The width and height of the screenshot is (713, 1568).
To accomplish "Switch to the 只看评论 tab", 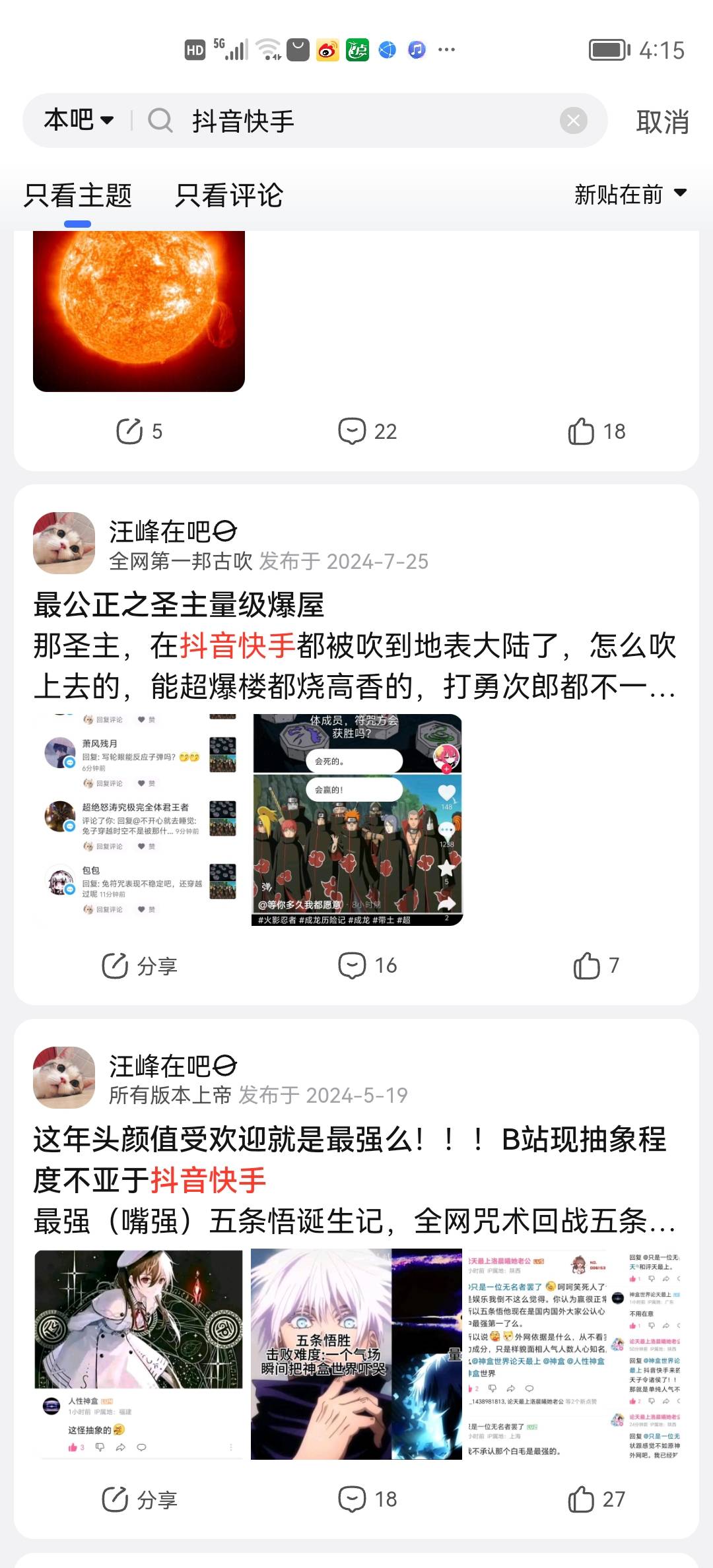I will [228, 195].
